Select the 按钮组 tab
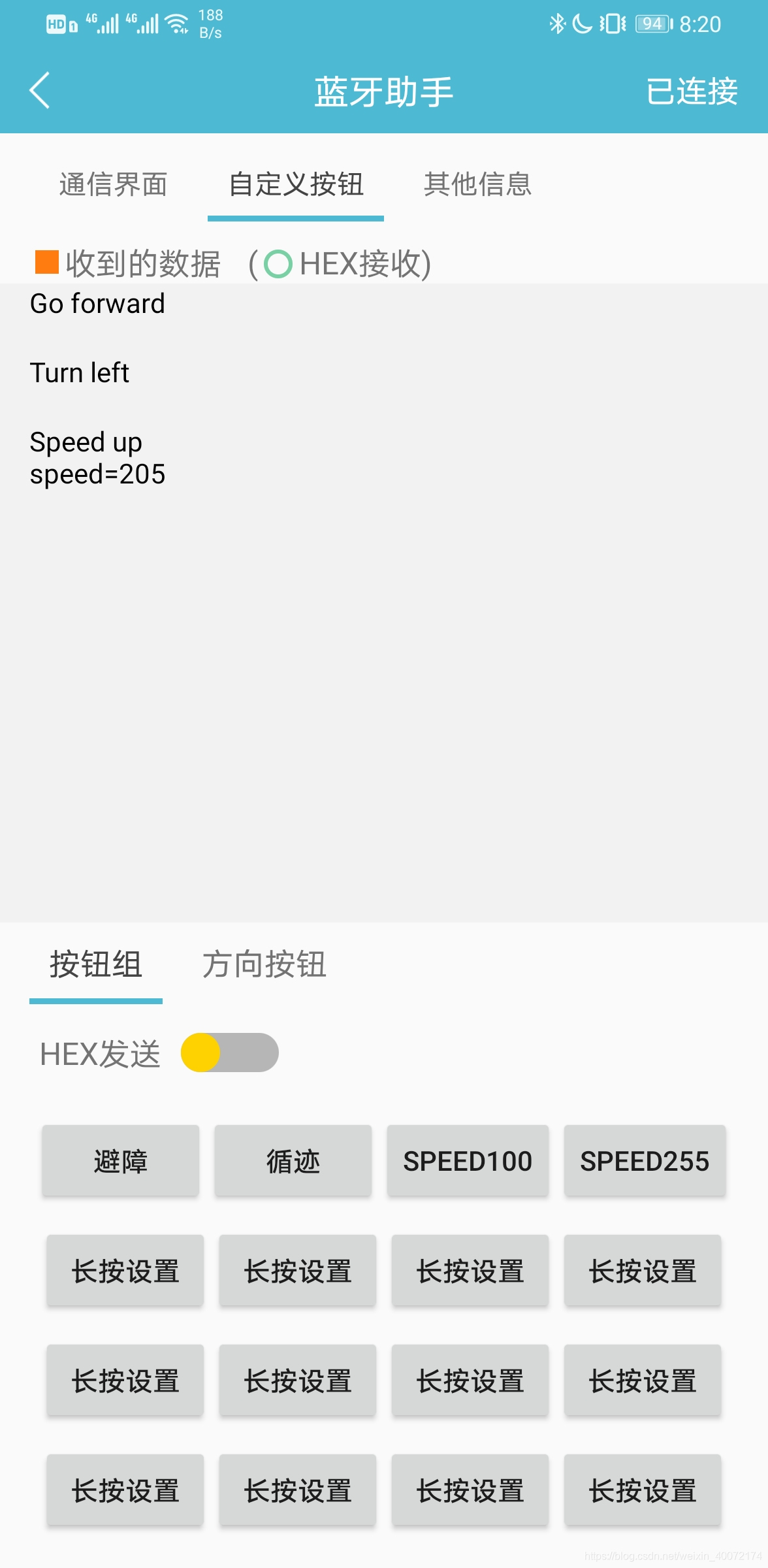The width and height of the screenshot is (768, 1568). [x=96, y=965]
